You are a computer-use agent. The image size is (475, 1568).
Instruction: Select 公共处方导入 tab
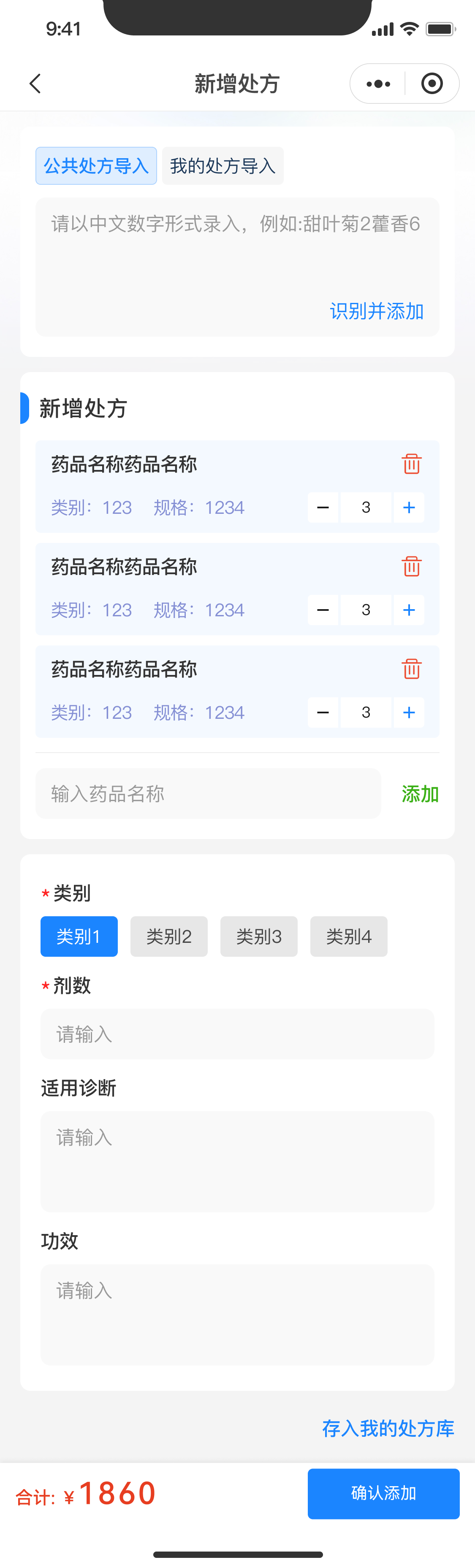click(x=96, y=165)
